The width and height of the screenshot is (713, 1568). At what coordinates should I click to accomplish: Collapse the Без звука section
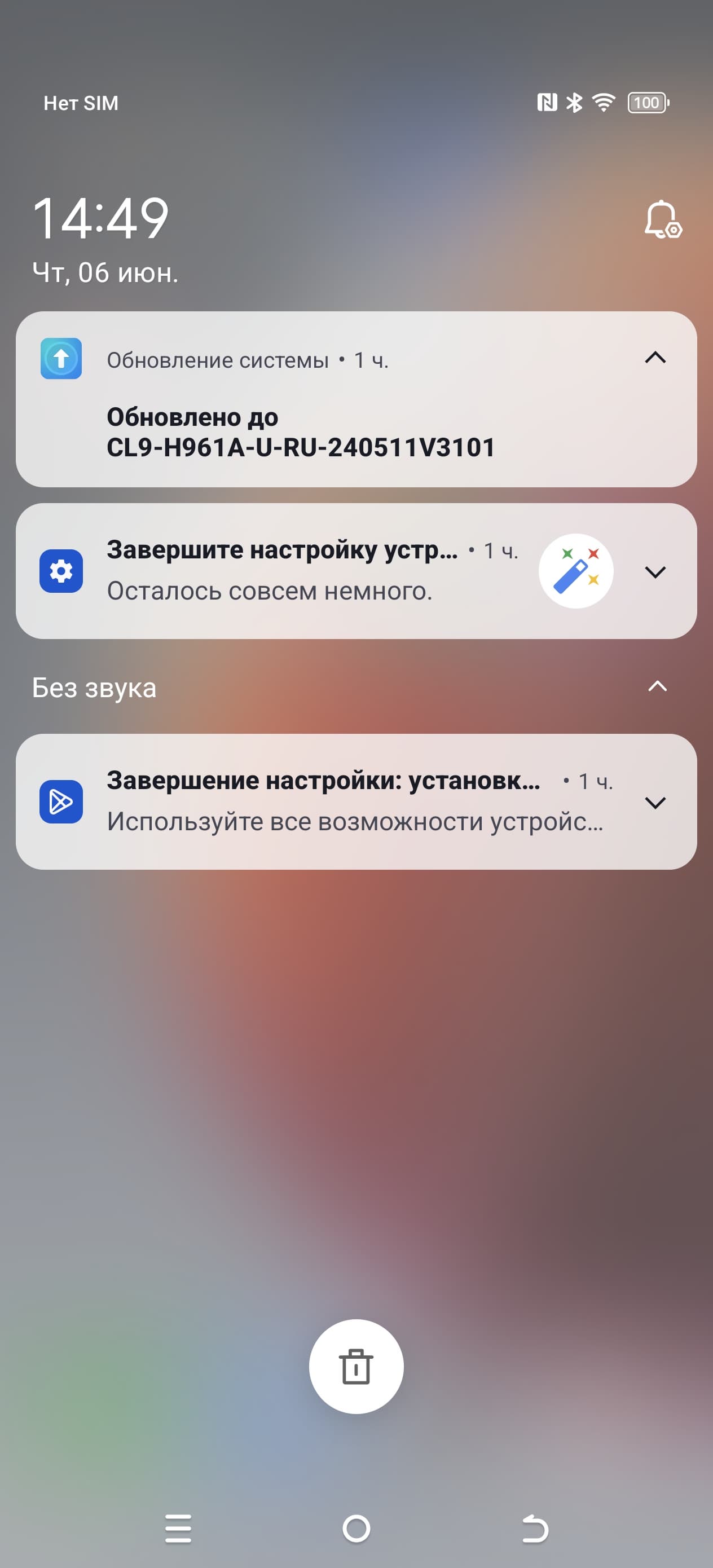point(657,686)
